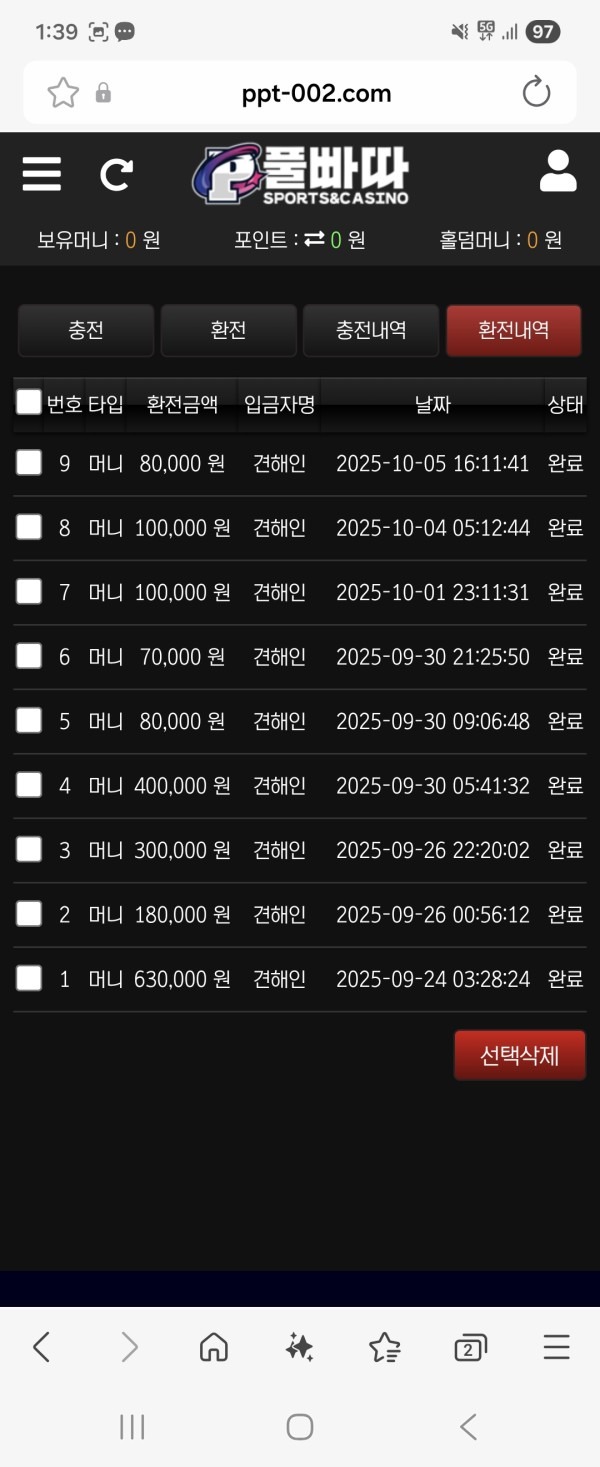
Task: Reload the page from the address bar
Action: [x=537, y=93]
